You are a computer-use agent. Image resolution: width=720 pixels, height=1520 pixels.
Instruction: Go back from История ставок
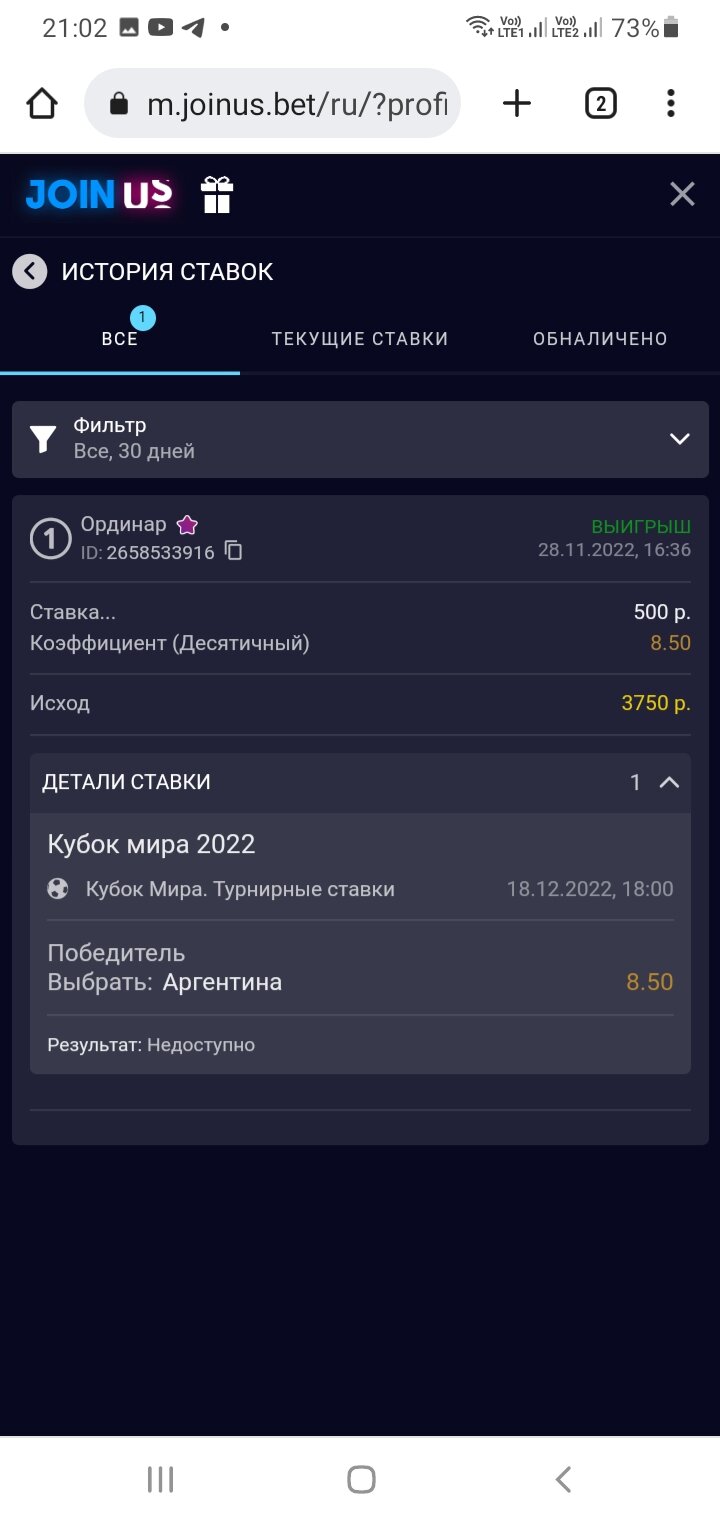pyautogui.click(x=30, y=271)
